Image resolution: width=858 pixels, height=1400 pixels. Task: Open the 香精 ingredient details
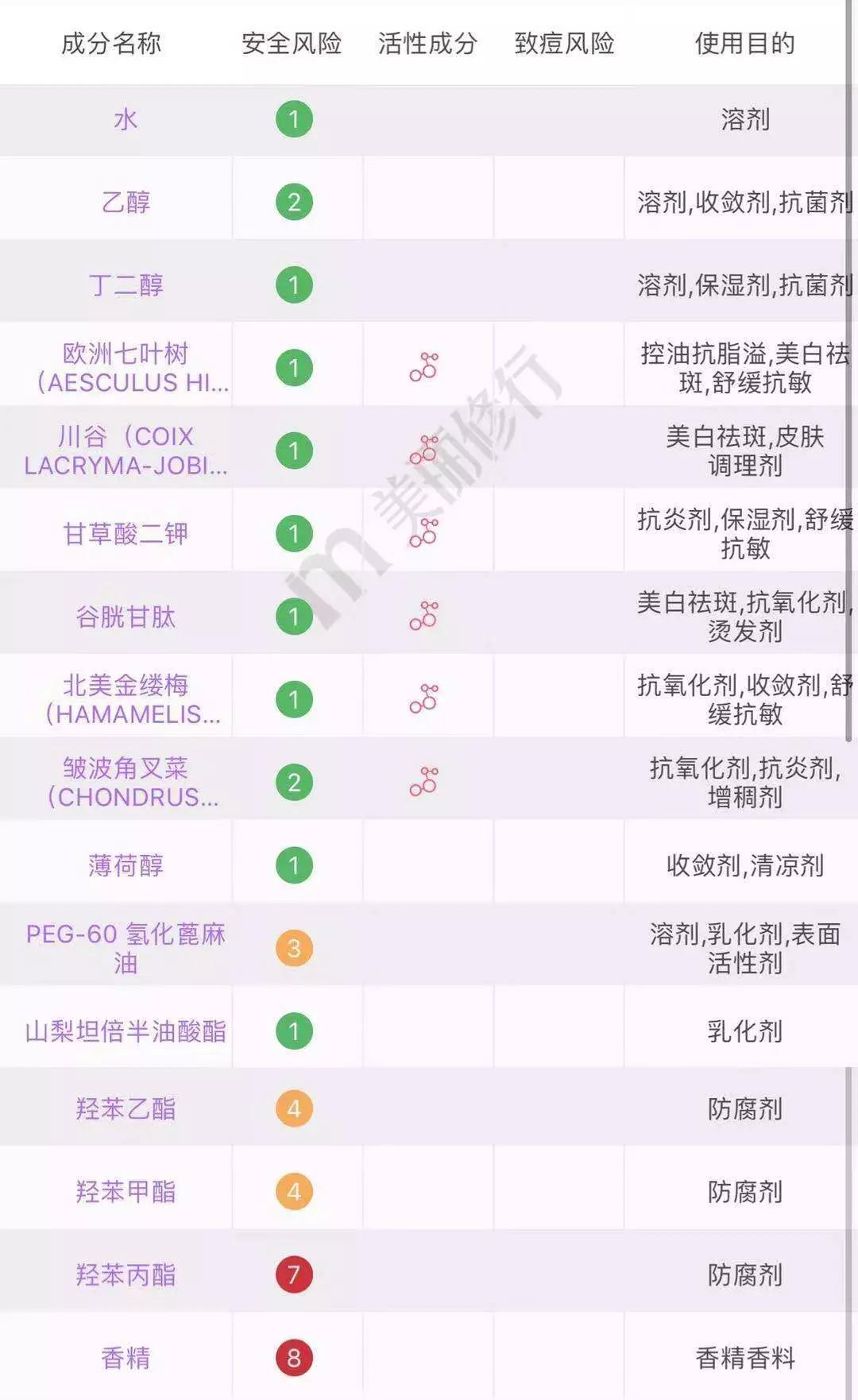(x=126, y=1358)
